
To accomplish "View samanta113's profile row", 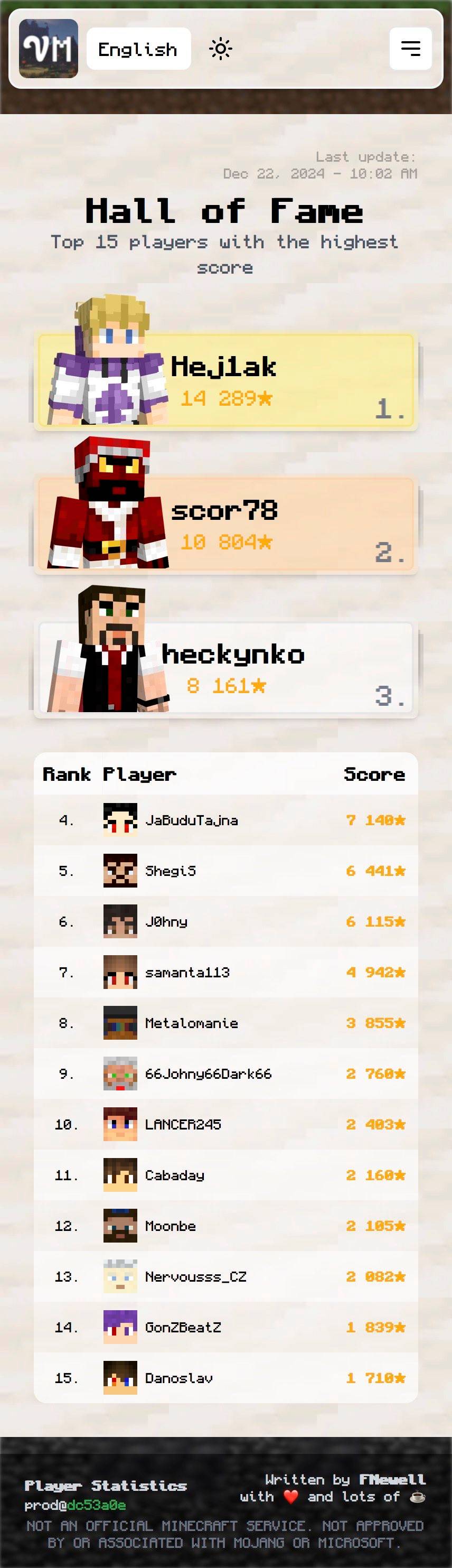I will (225, 972).
